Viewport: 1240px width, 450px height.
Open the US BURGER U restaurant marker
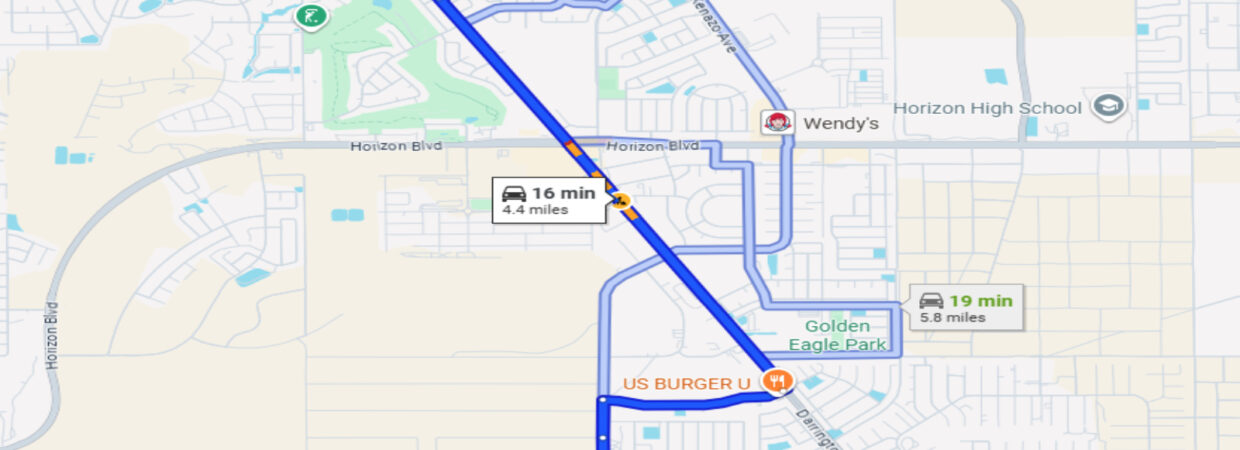[x=776, y=381]
